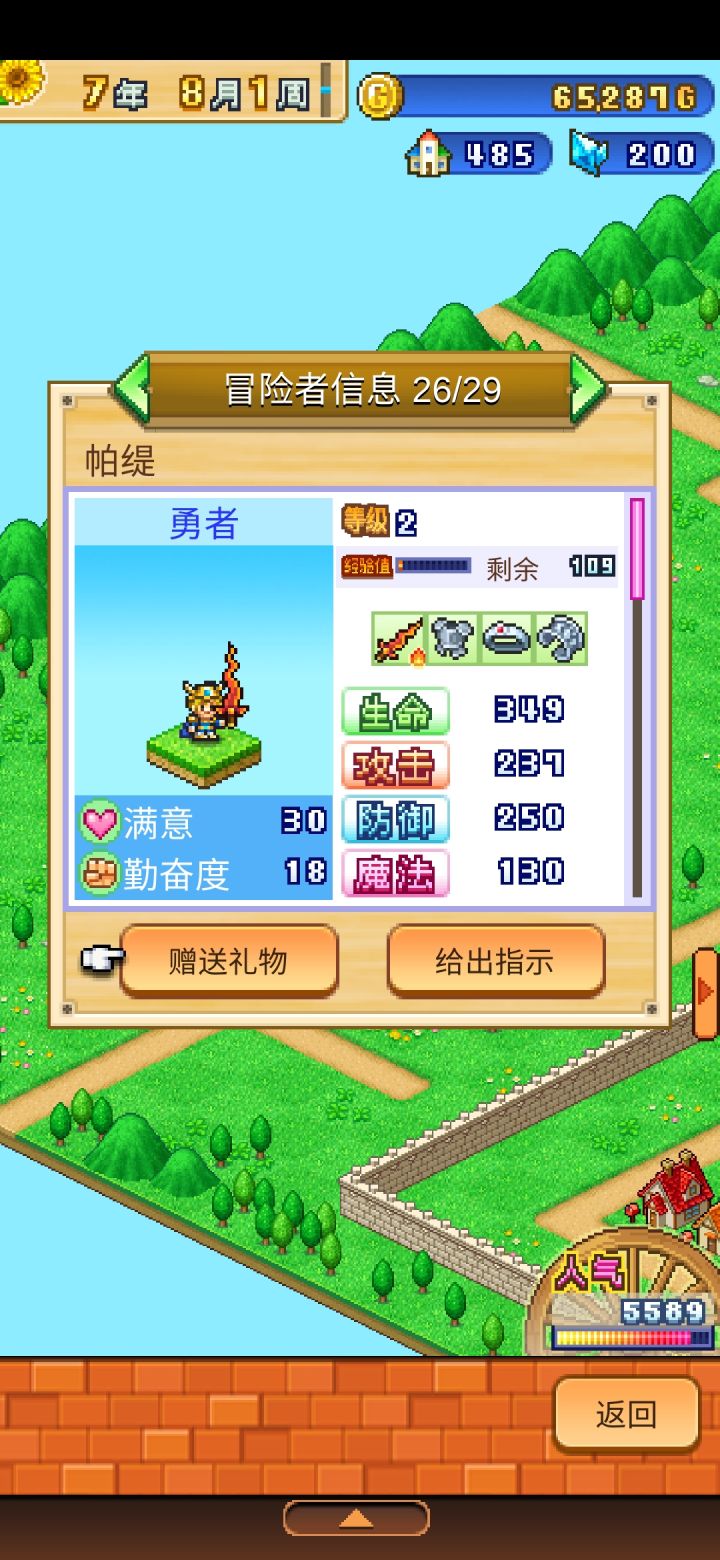Click the house icon showing 485
The width and height of the screenshot is (720, 1560).
point(428,152)
